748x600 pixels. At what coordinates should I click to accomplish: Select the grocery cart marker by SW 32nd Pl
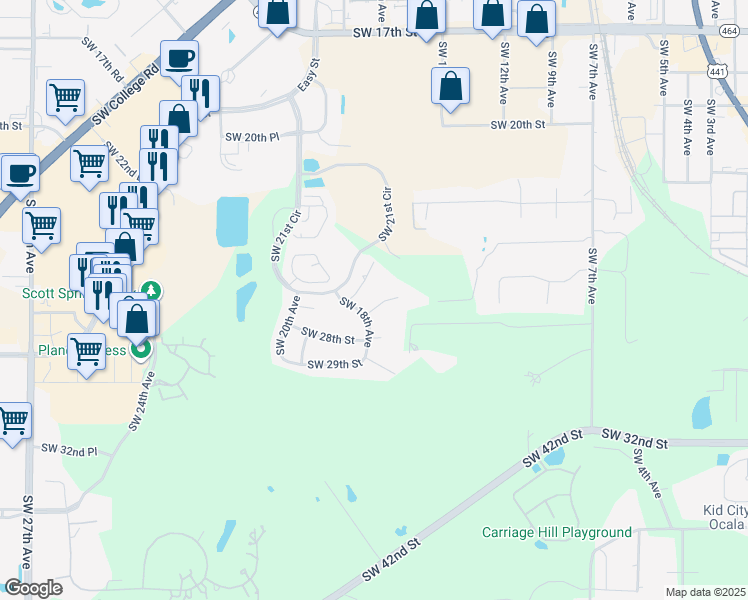point(12,420)
